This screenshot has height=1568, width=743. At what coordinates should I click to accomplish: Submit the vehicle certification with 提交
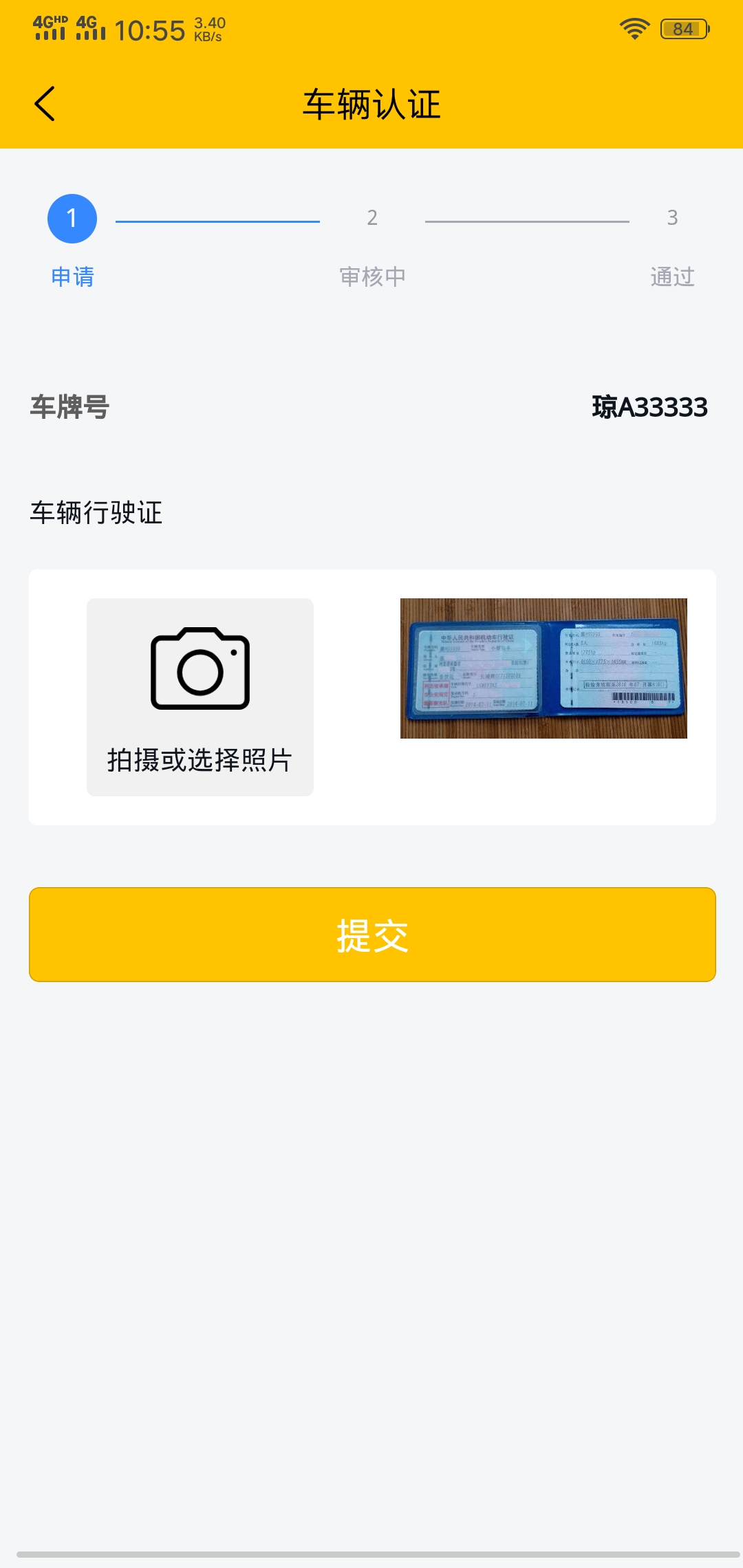click(x=371, y=935)
